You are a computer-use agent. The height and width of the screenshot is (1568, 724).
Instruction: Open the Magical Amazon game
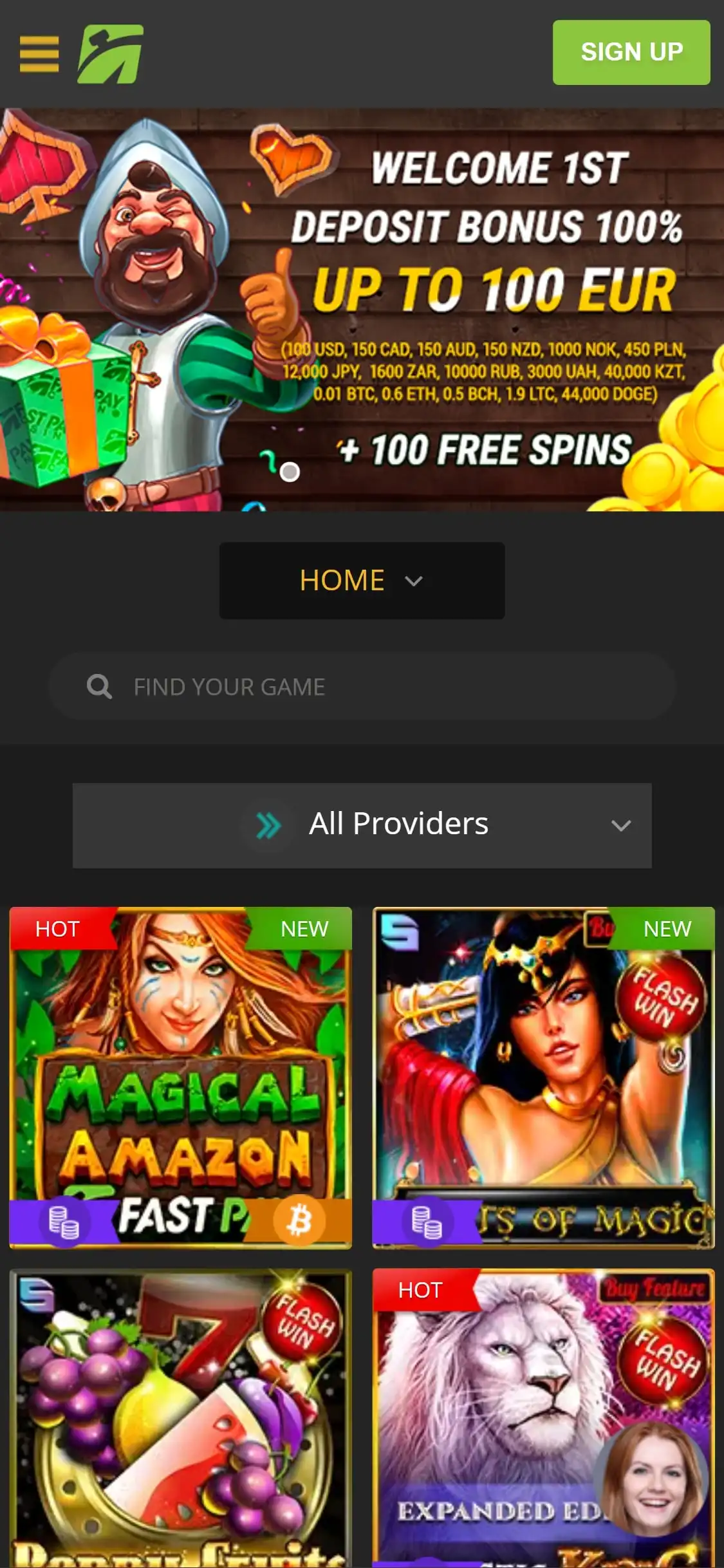tap(180, 1078)
